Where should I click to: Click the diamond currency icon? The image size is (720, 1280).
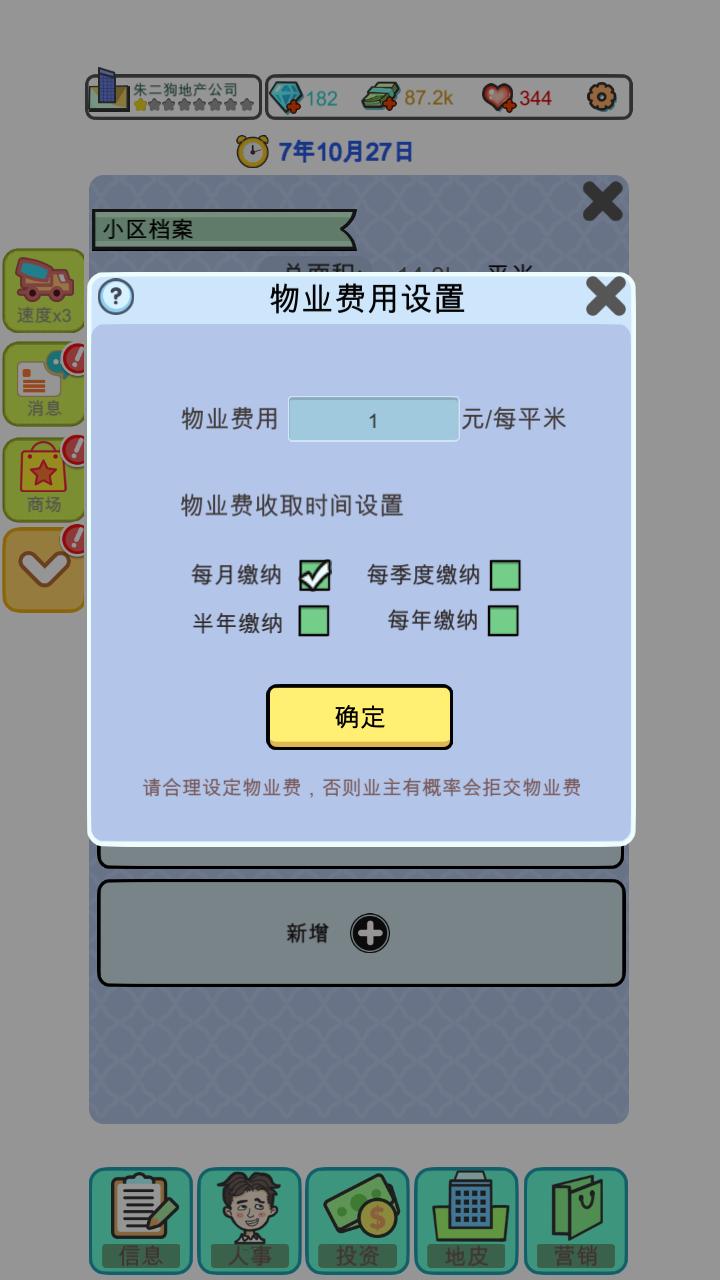(285, 97)
